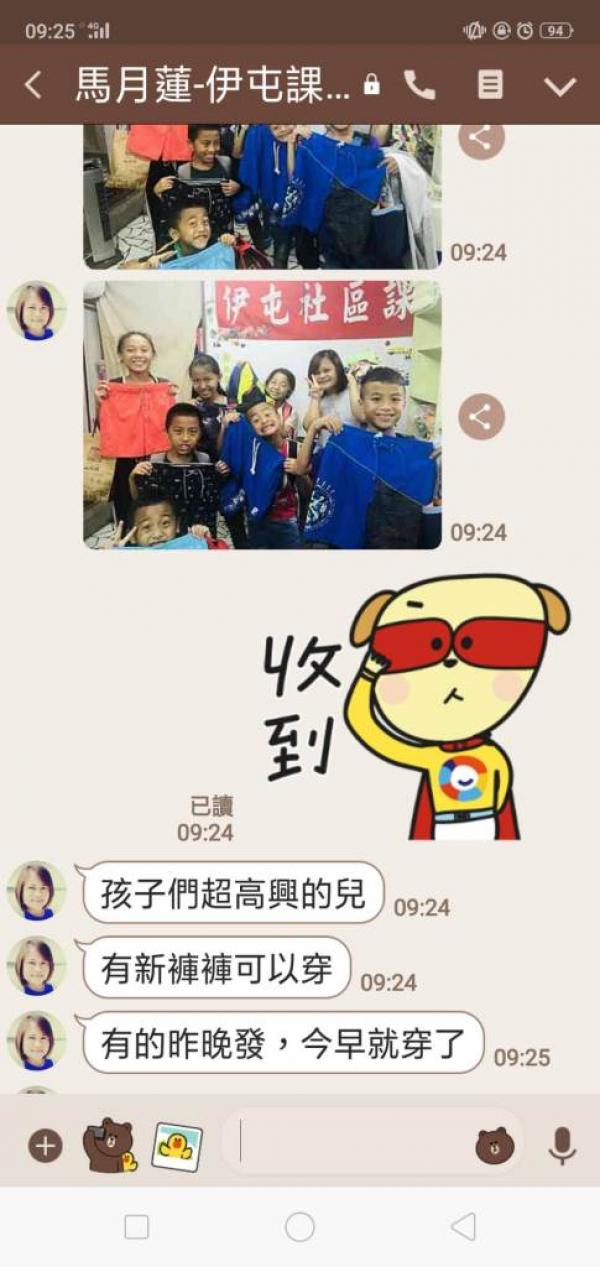Open the sticker bear face icon

(x=495, y=1145)
